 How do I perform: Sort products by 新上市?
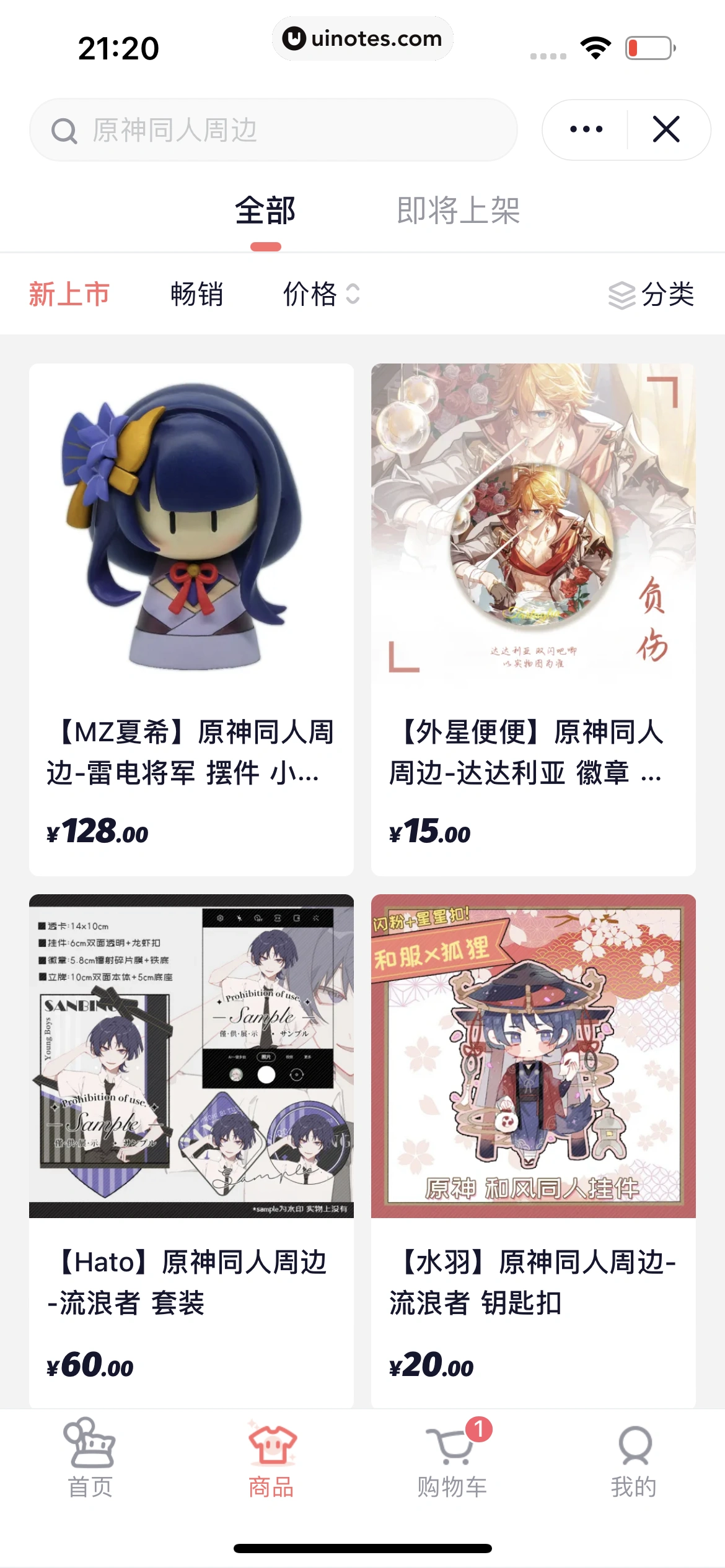point(69,294)
